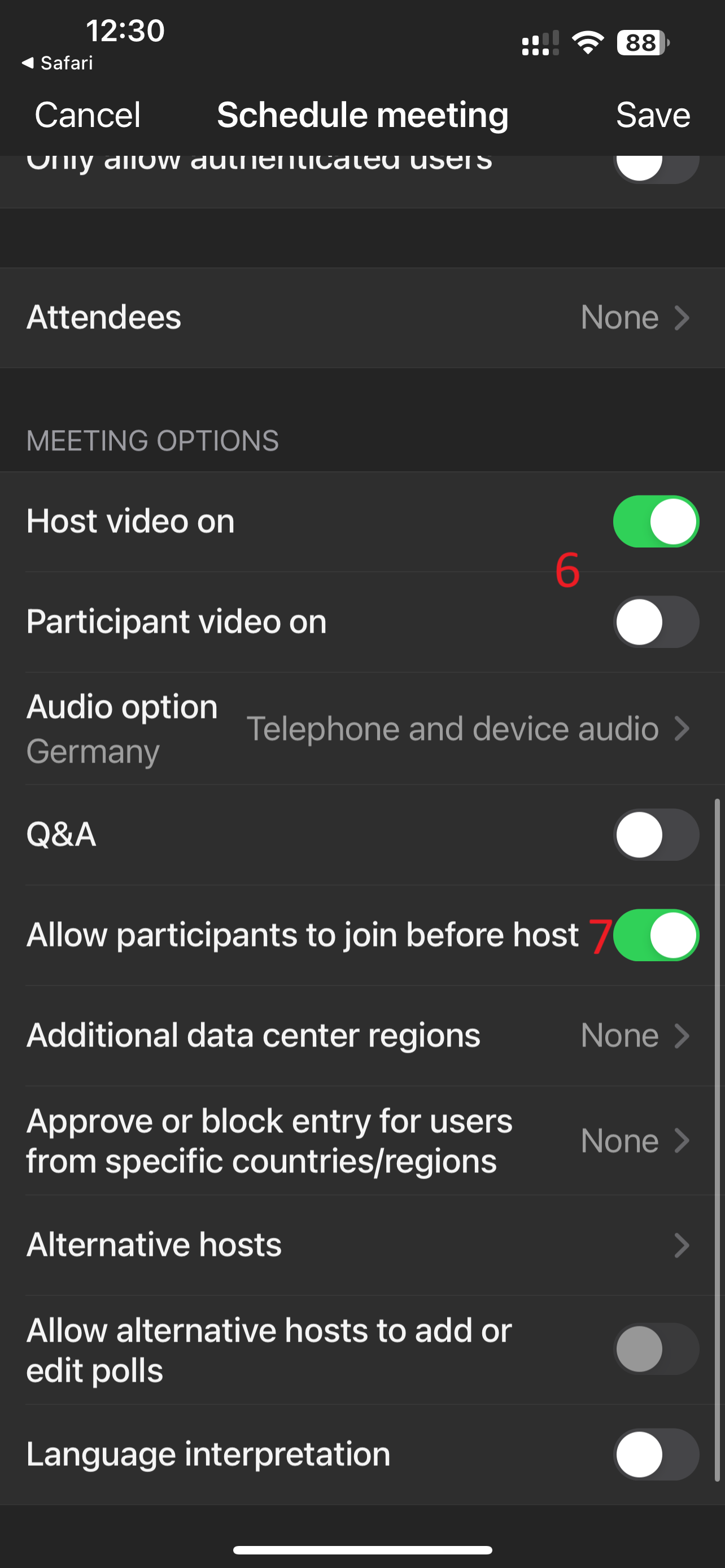This screenshot has height=1568, width=725.
Task: Enable the Q&A switch
Action: click(656, 835)
